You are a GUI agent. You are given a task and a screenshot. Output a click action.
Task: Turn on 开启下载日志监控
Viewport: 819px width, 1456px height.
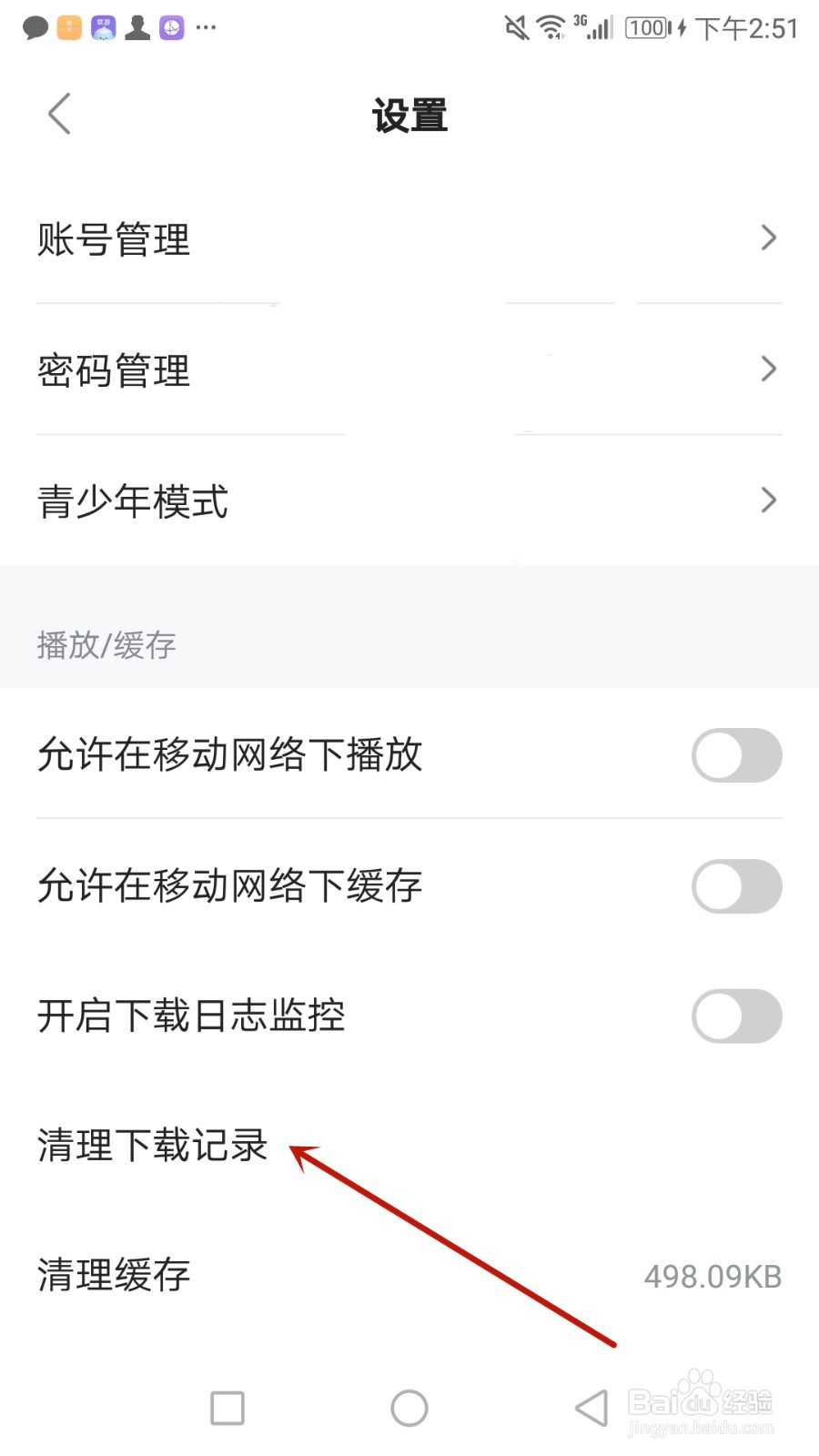pyautogui.click(x=736, y=1016)
